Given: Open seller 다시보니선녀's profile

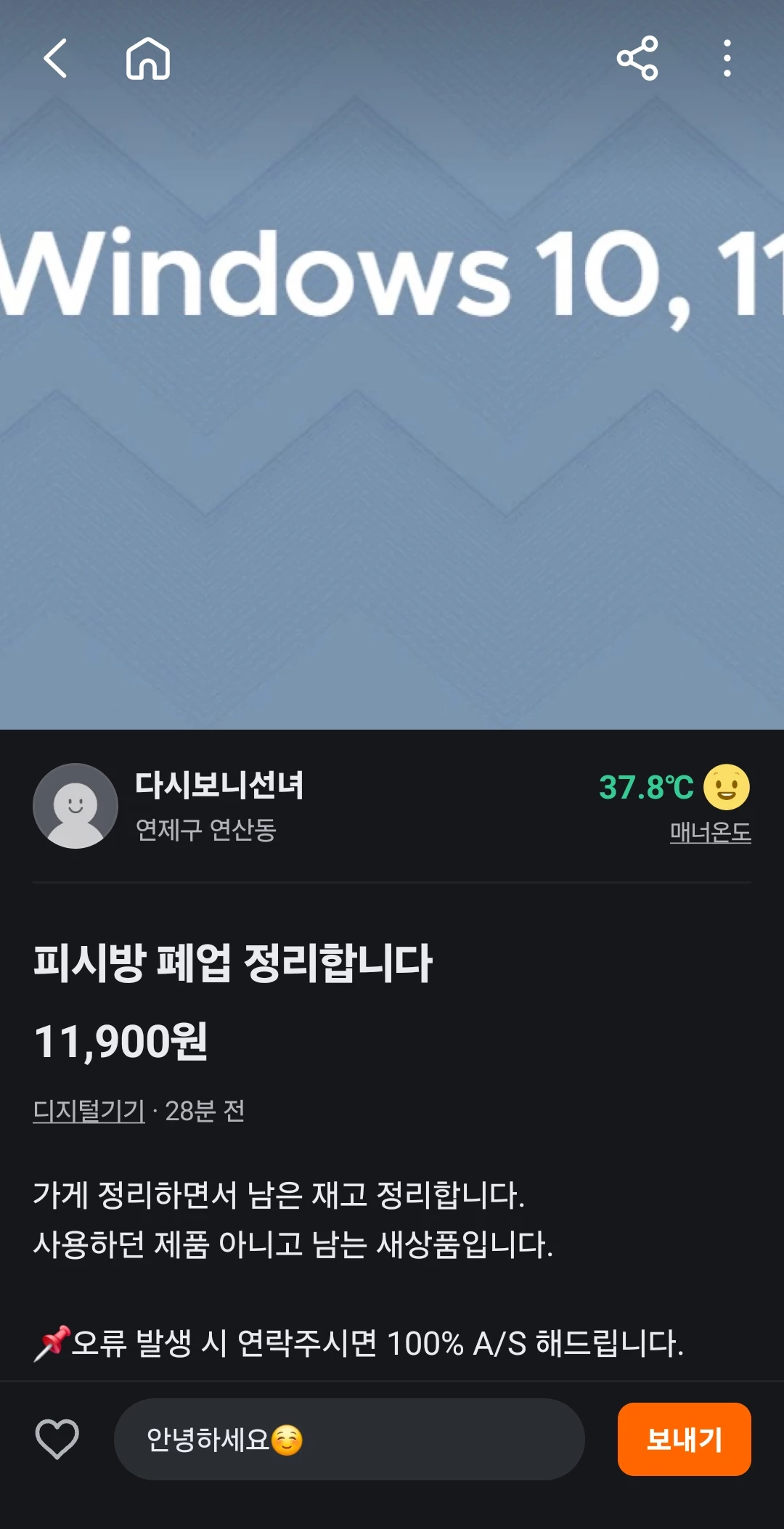Looking at the screenshot, I should pos(218,786).
